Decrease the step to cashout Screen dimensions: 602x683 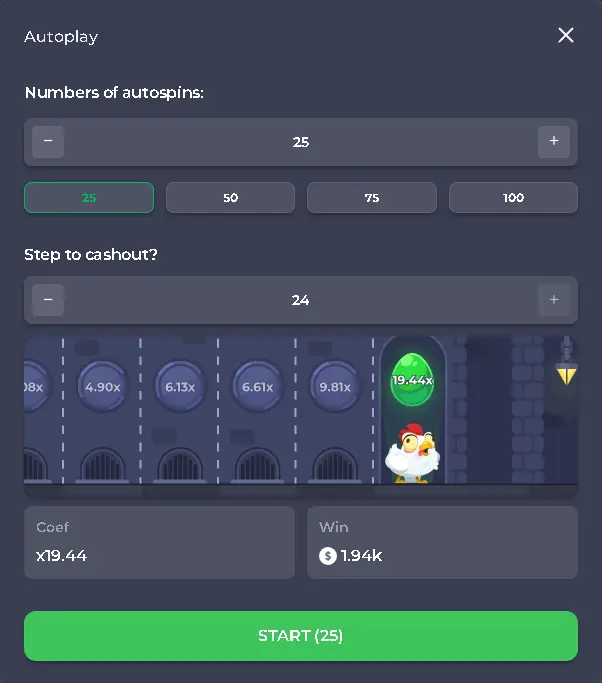(48, 300)
